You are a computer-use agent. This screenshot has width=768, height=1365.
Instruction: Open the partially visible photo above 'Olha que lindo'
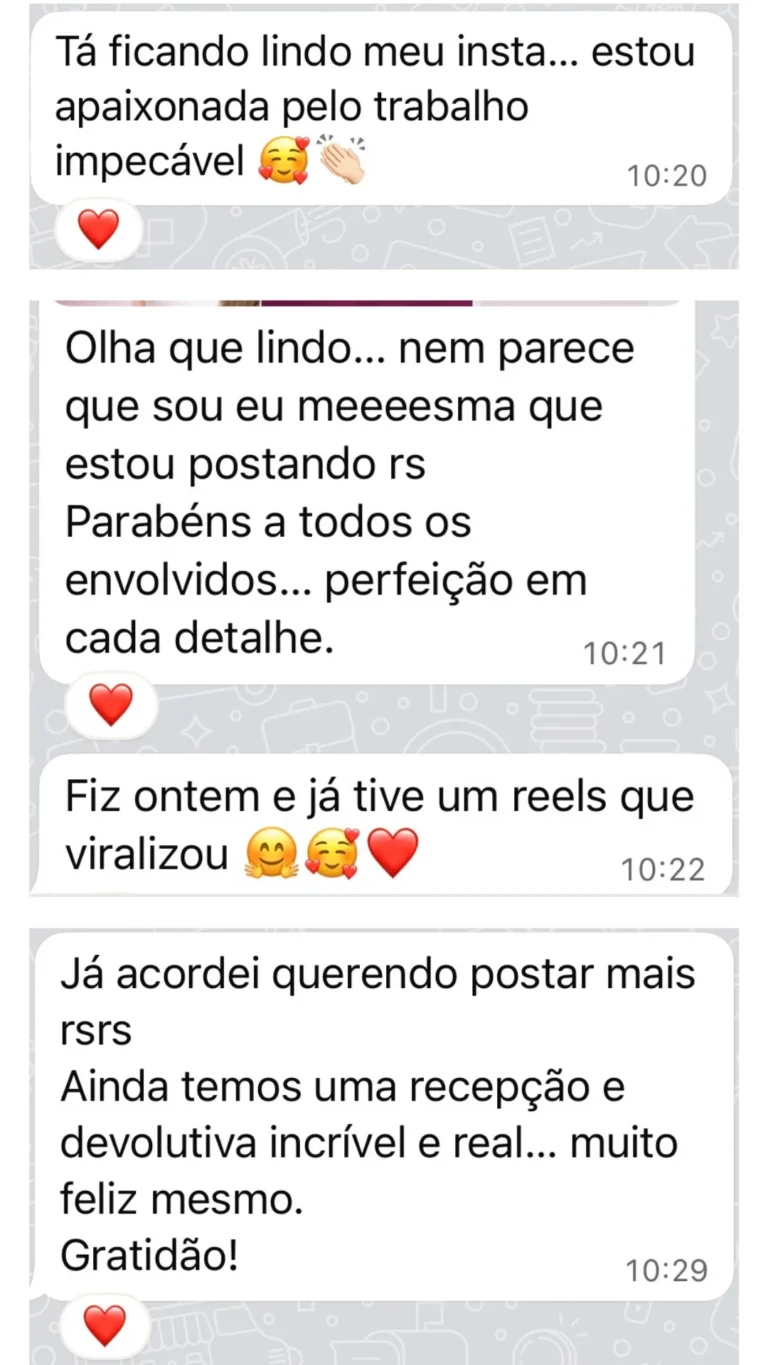pyautogui.click(x=370, y=299)
